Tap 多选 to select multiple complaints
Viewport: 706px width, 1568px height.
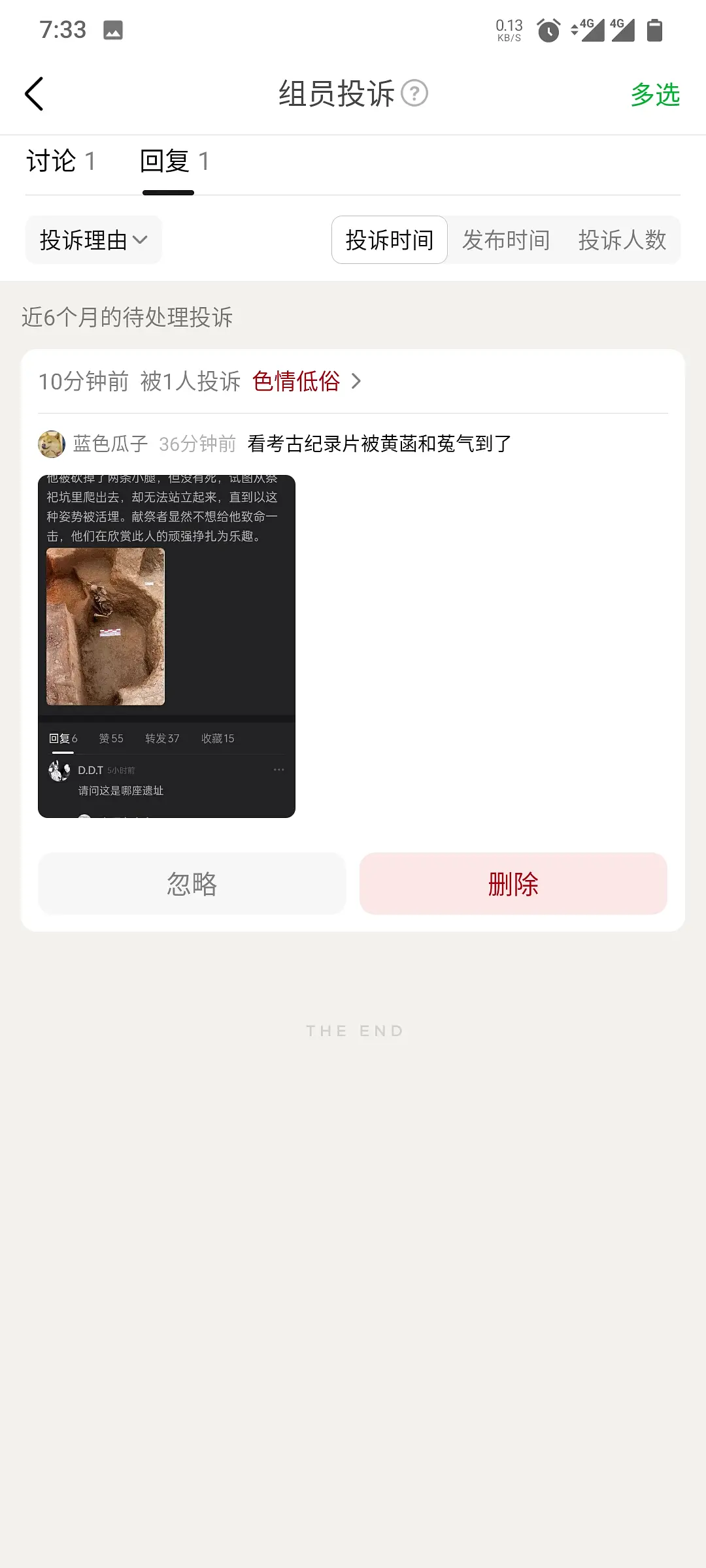point(654,95)
